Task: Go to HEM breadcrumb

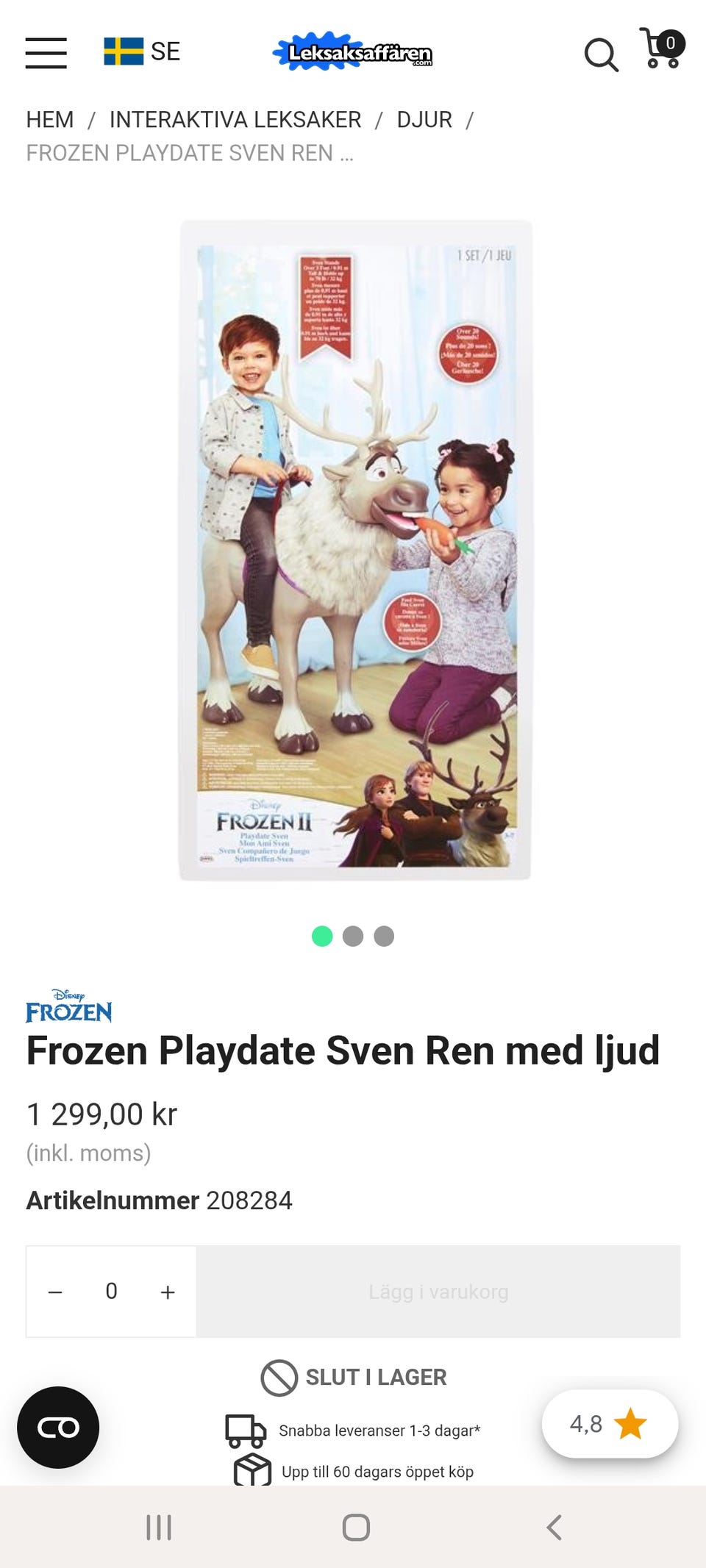Action: click(50, 119)
